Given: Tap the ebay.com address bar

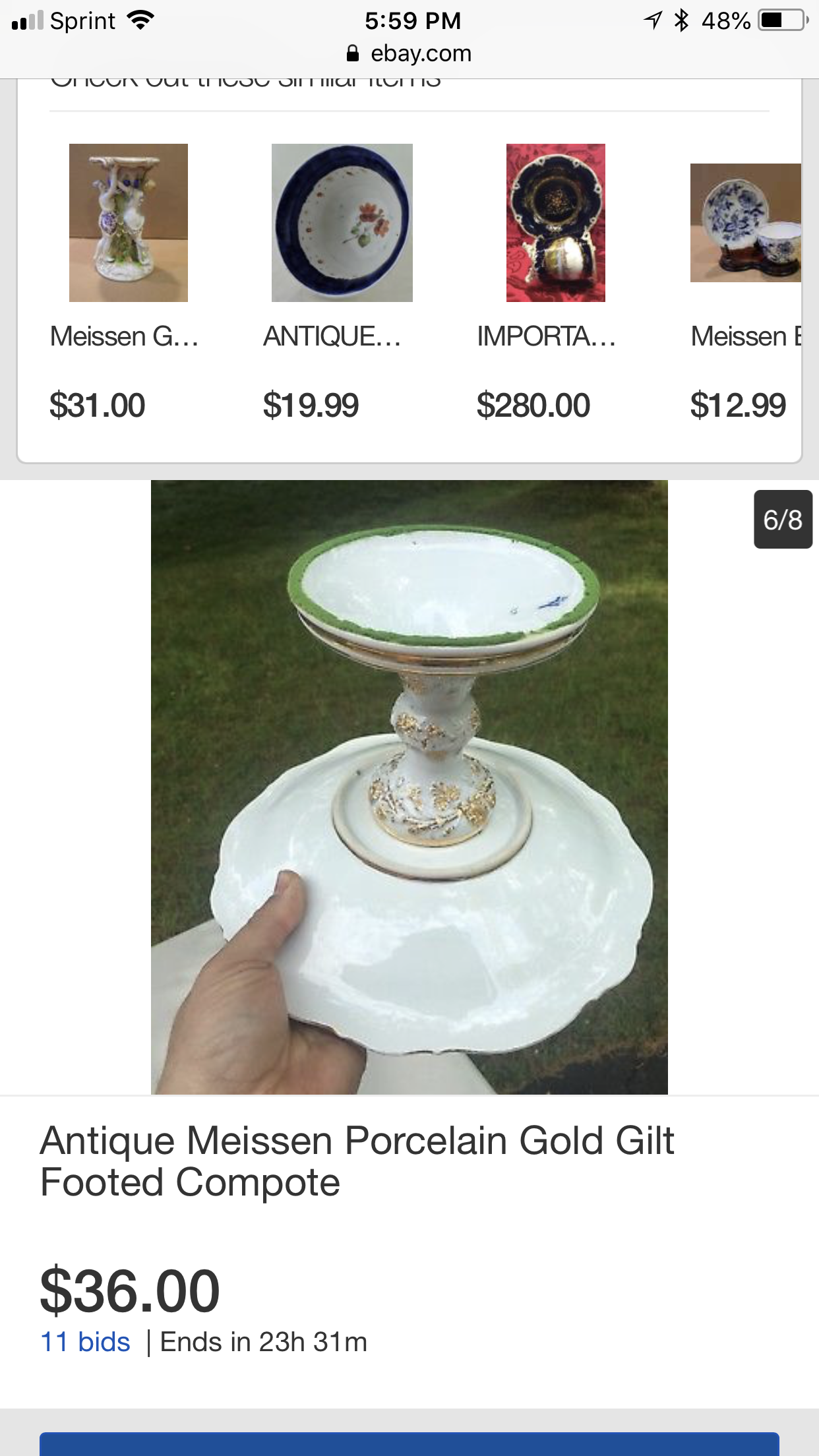Looking at the screenshot, I should pyautogui.click(x=409, y=53).
